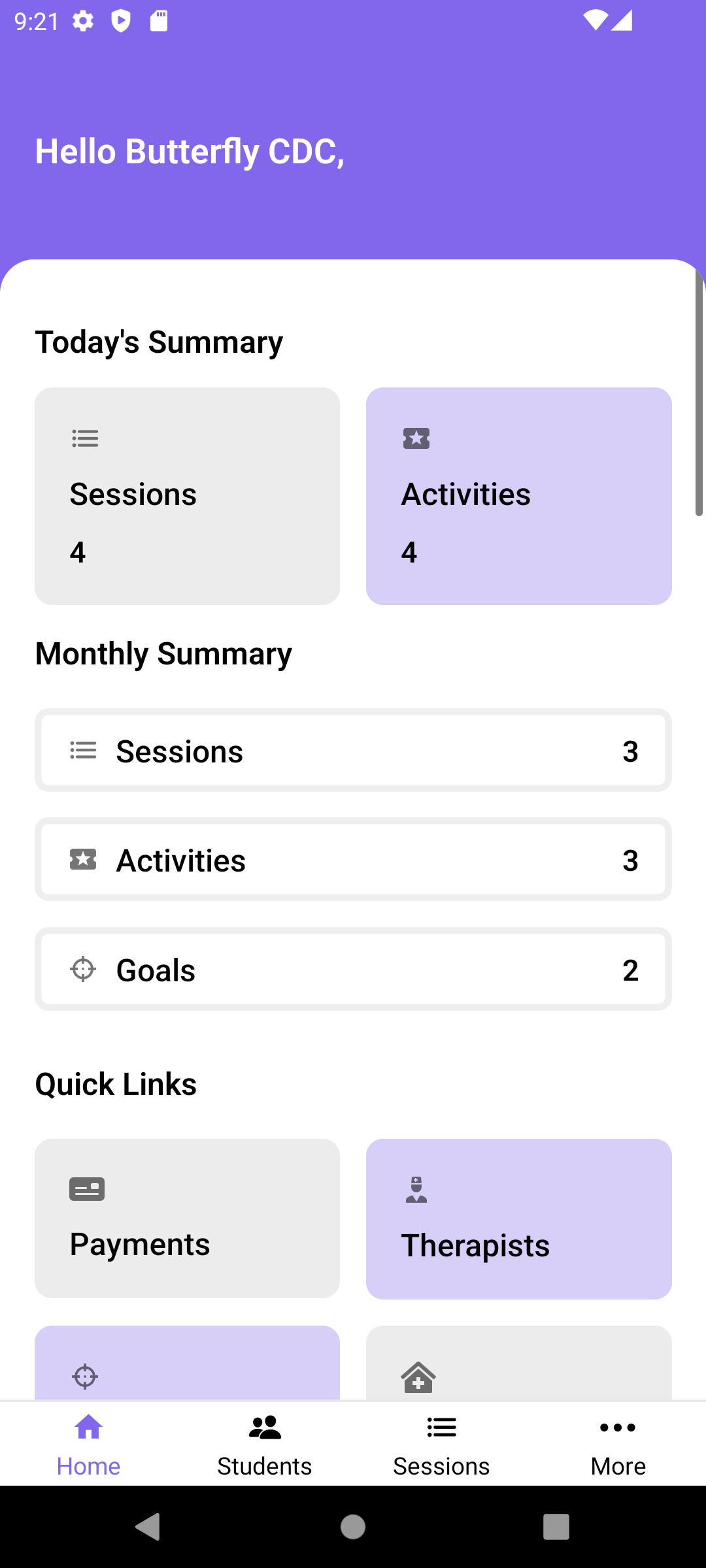Viewport: 706px width, 1568px height.
Task: Open the Payments quick link
Action: click(x=187, y=1218)
